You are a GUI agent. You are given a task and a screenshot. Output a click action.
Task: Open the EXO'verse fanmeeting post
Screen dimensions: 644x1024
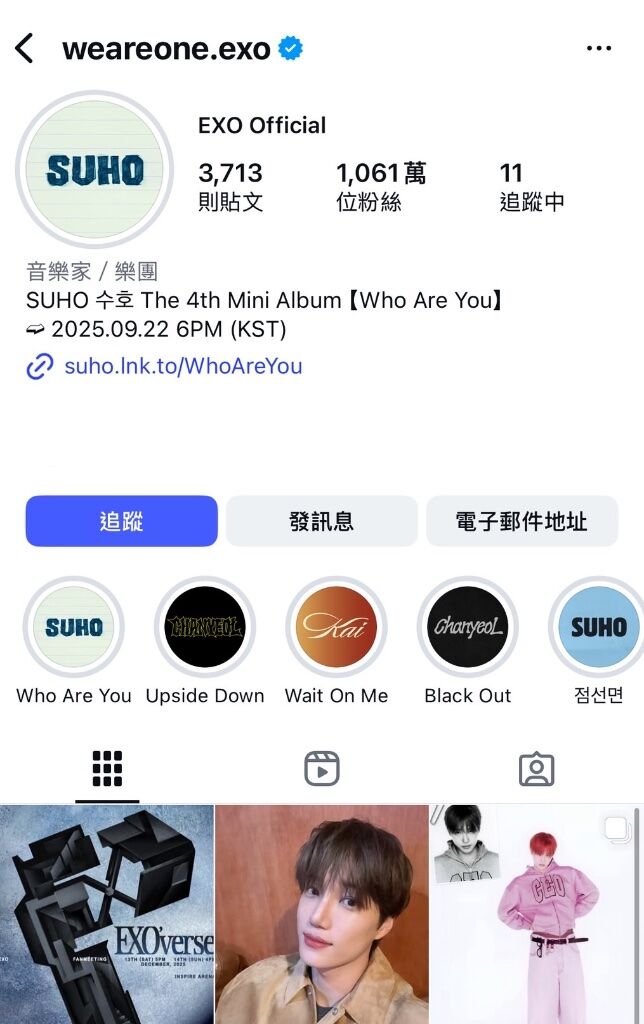point(106,914)
